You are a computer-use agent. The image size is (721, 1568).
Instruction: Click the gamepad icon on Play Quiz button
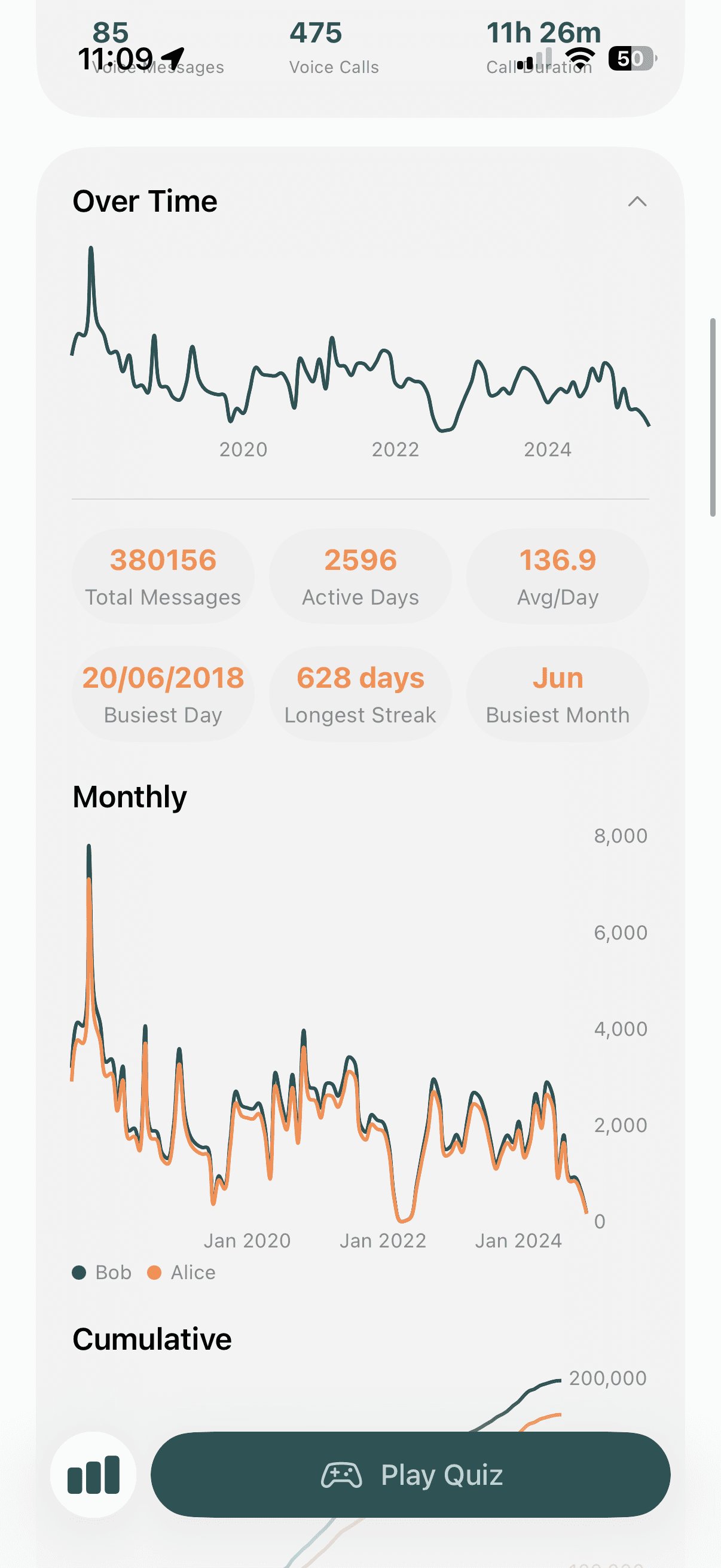pyautogui.click(x=343, y=1475)
